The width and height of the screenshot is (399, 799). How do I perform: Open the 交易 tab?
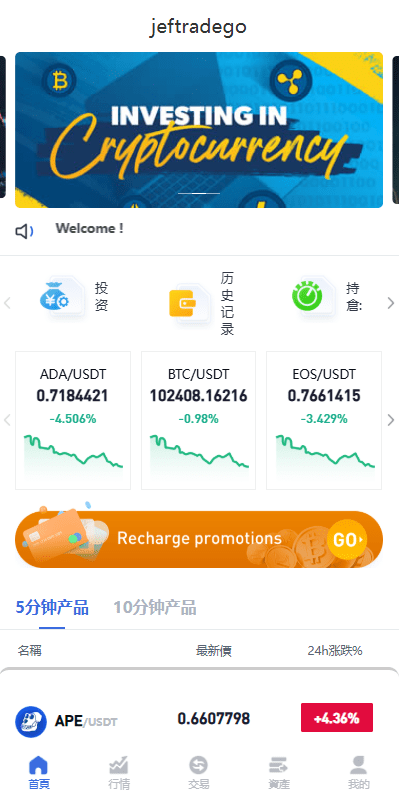(x=199, y=772)
